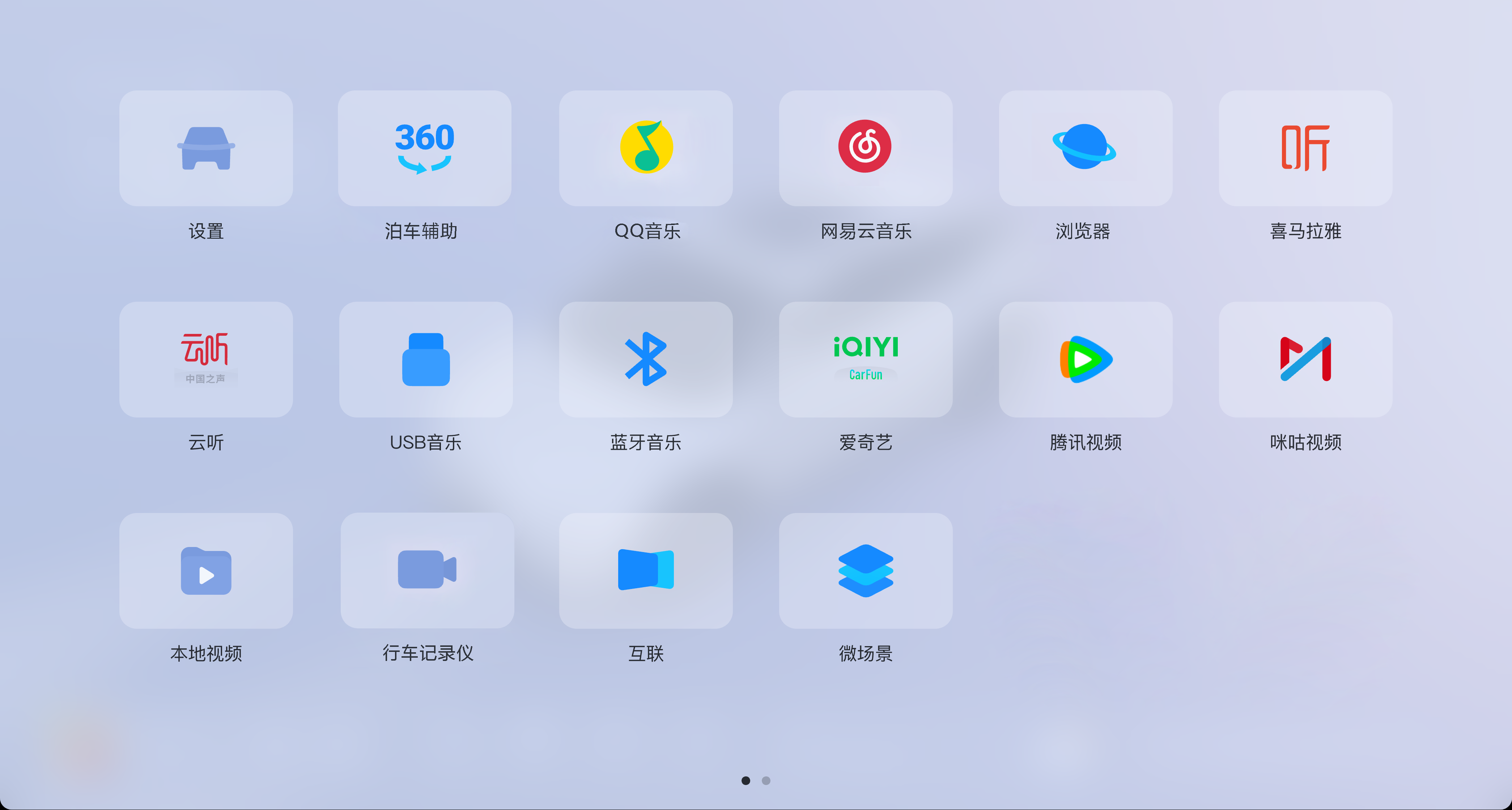Launch 互联 connectivity app
Screen dimensions: 1512x810
[646, 571]
